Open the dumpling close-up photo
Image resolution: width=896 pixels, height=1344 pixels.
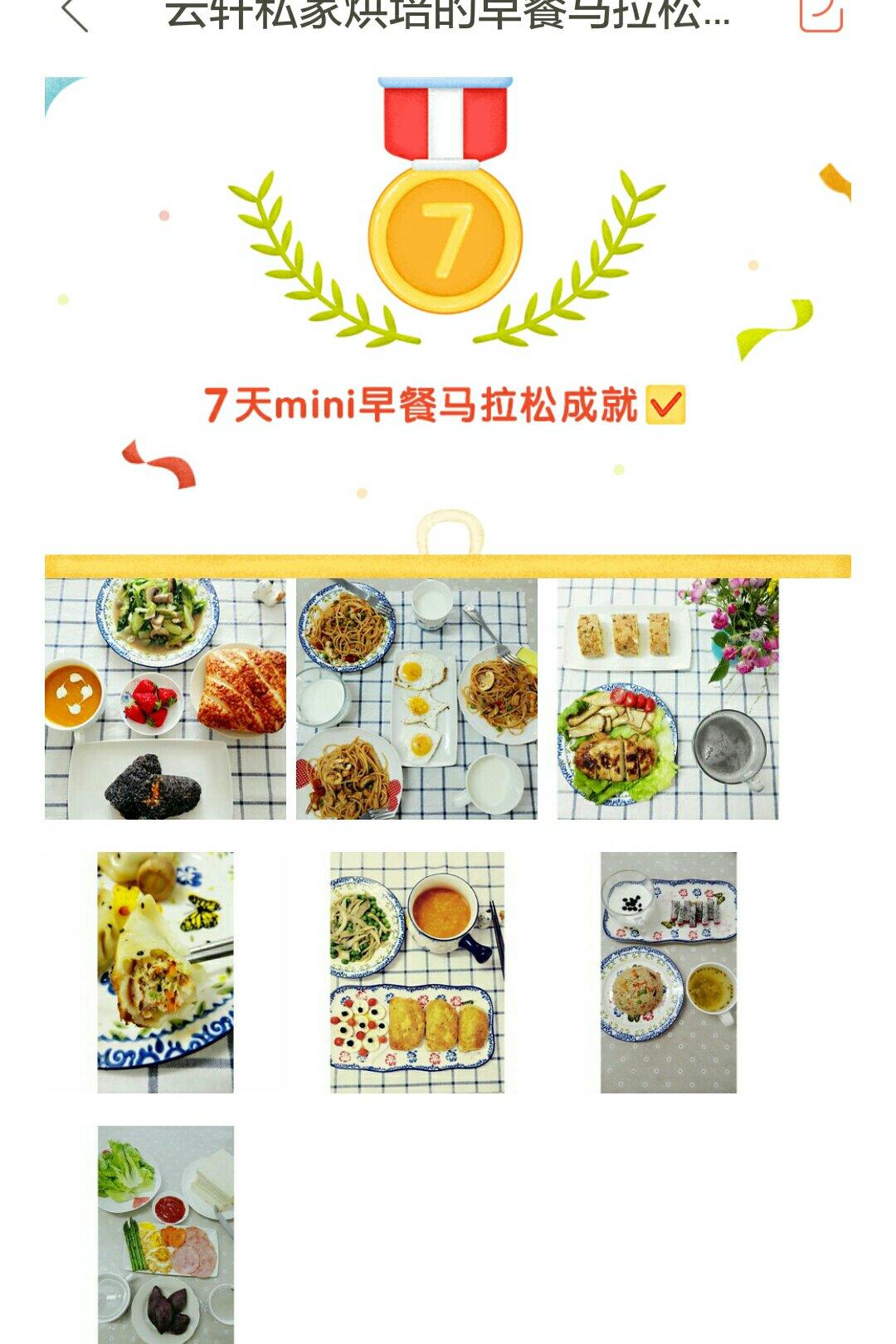[x=165, y=972]
